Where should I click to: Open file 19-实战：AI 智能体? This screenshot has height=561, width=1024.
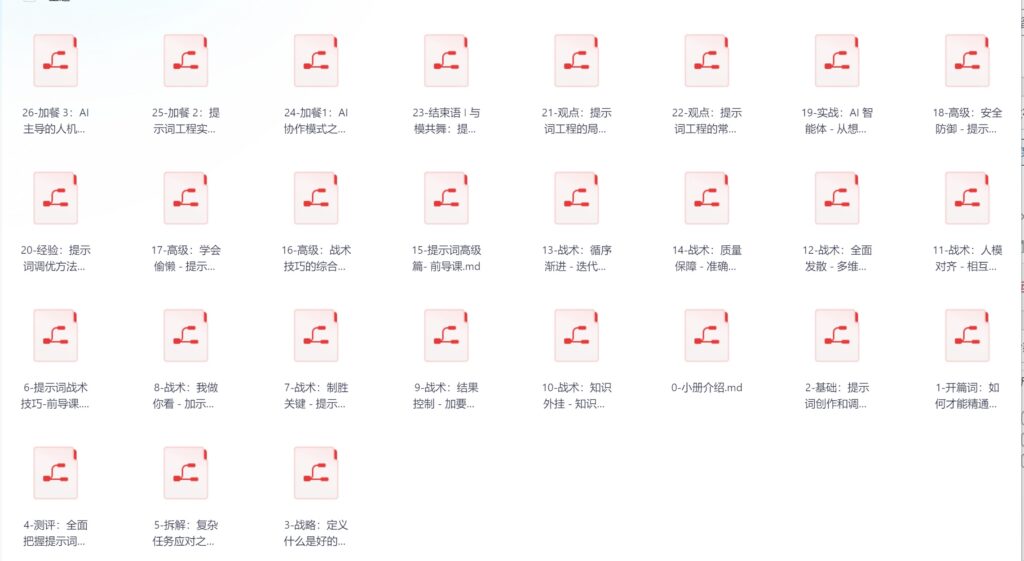pyautogui.click(x=837, y=61)
